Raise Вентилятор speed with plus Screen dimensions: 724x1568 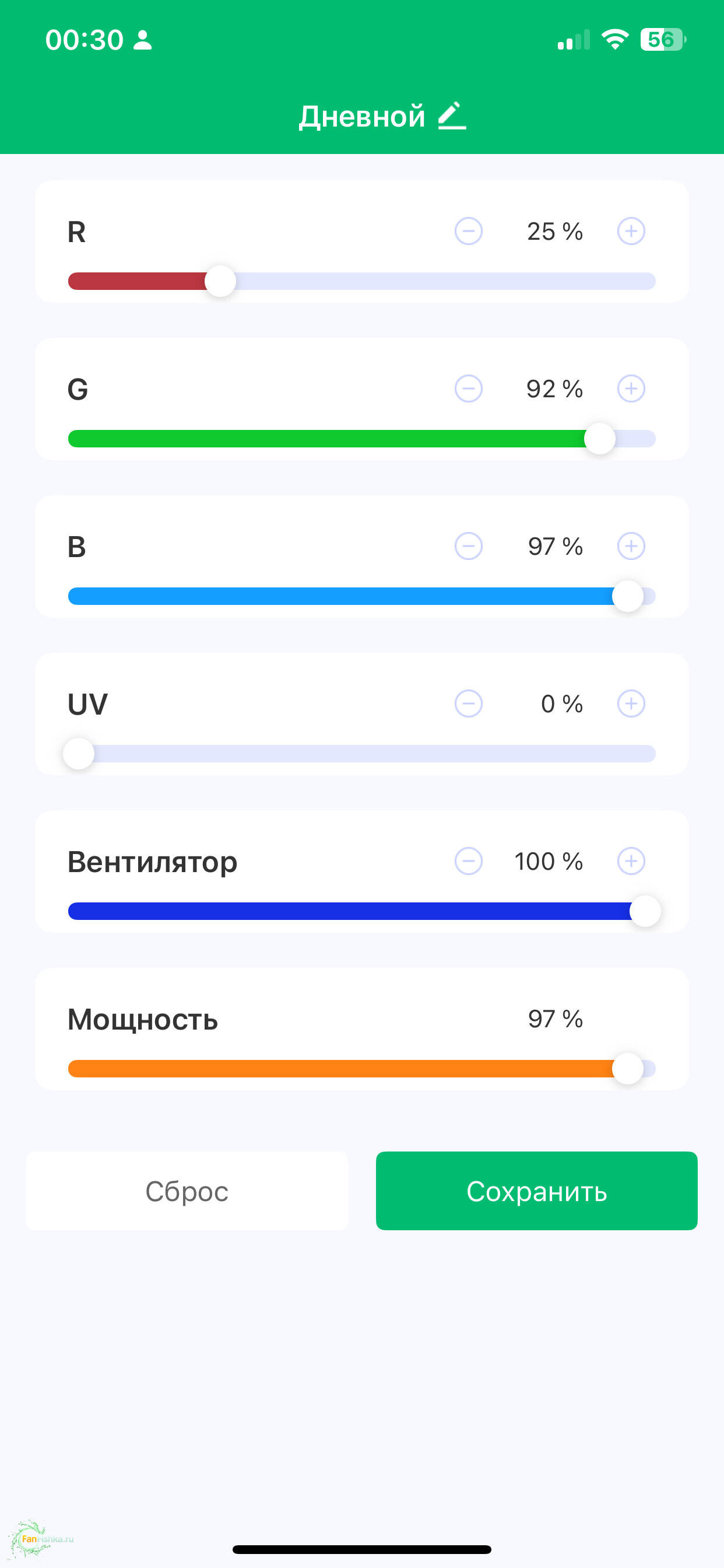click(631, 860)
